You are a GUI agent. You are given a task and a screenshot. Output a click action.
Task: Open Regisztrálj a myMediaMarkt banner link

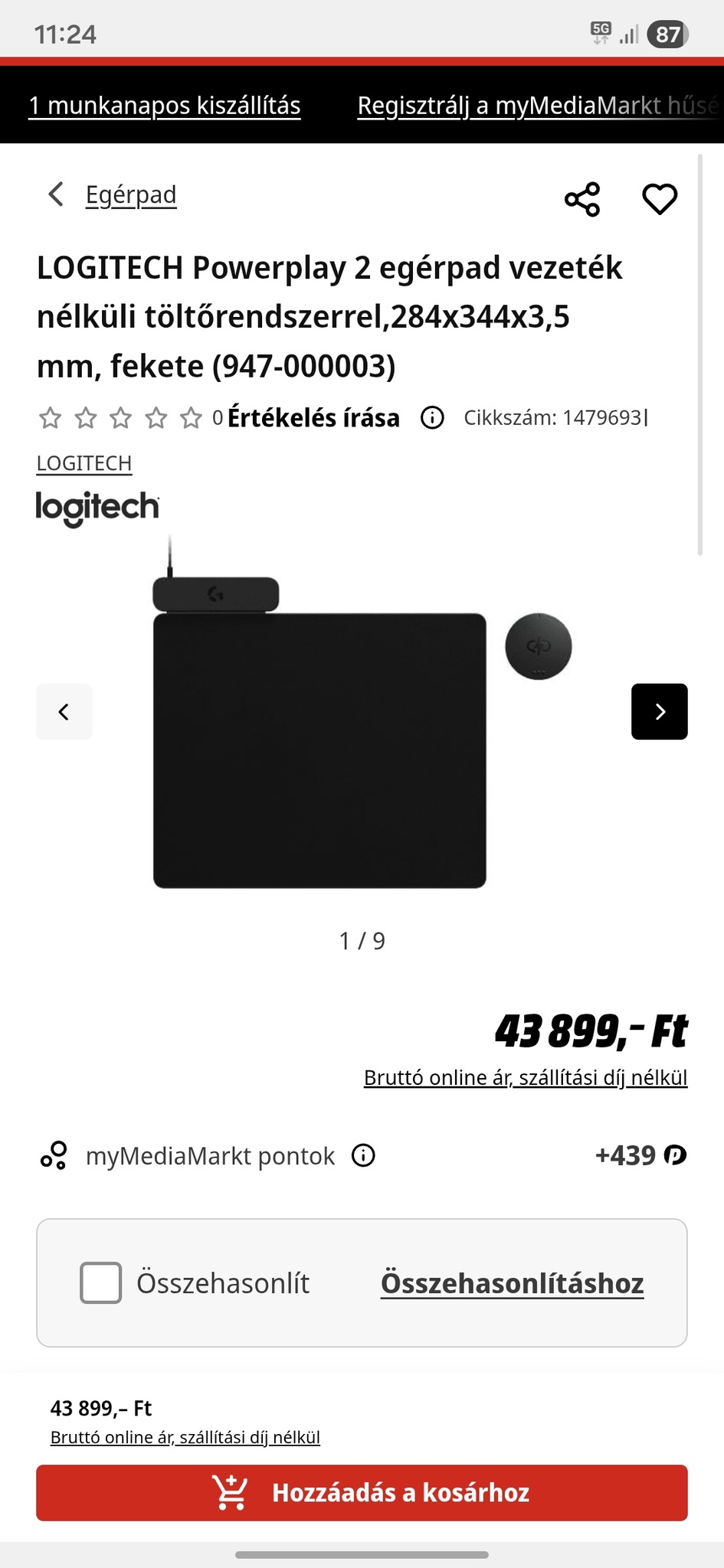(536, 106)
